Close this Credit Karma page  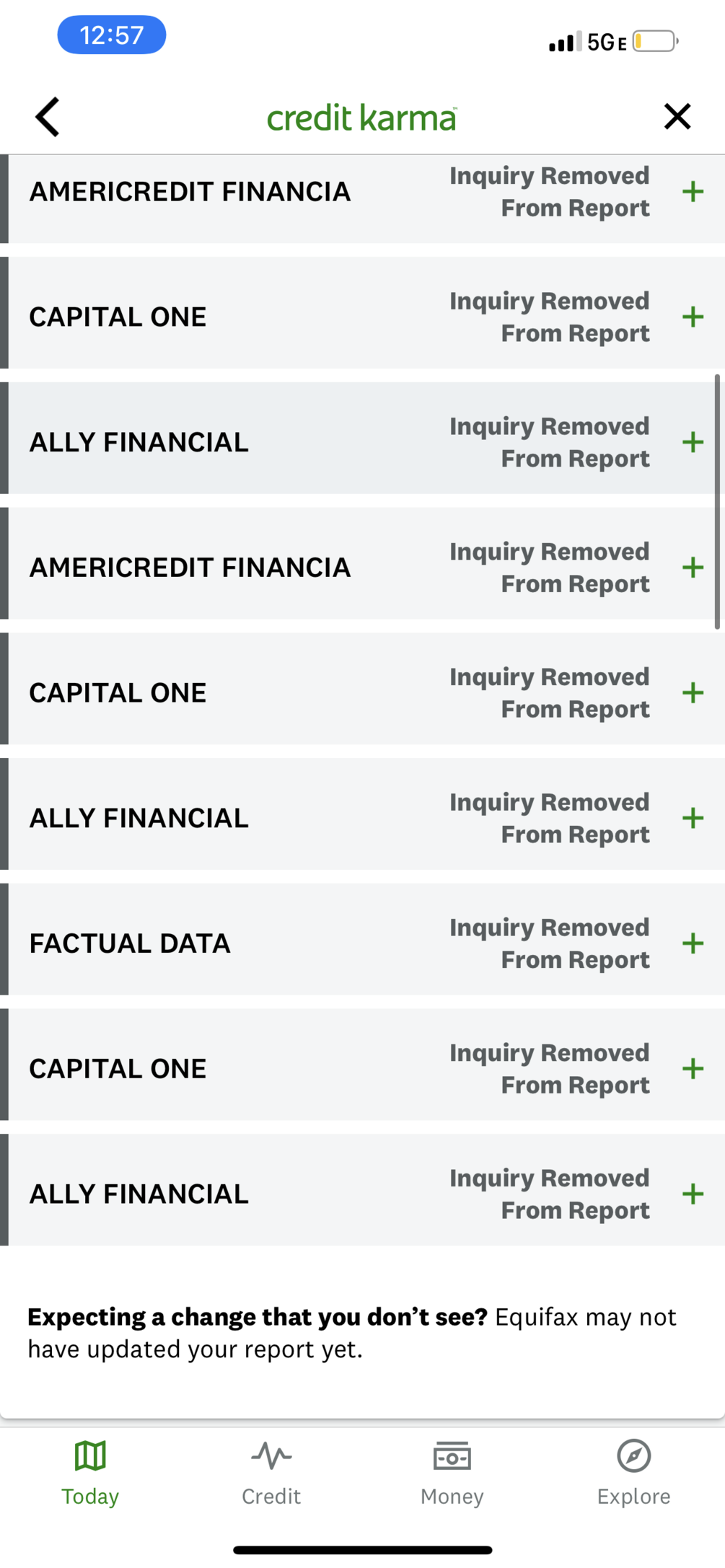[677, 116]
